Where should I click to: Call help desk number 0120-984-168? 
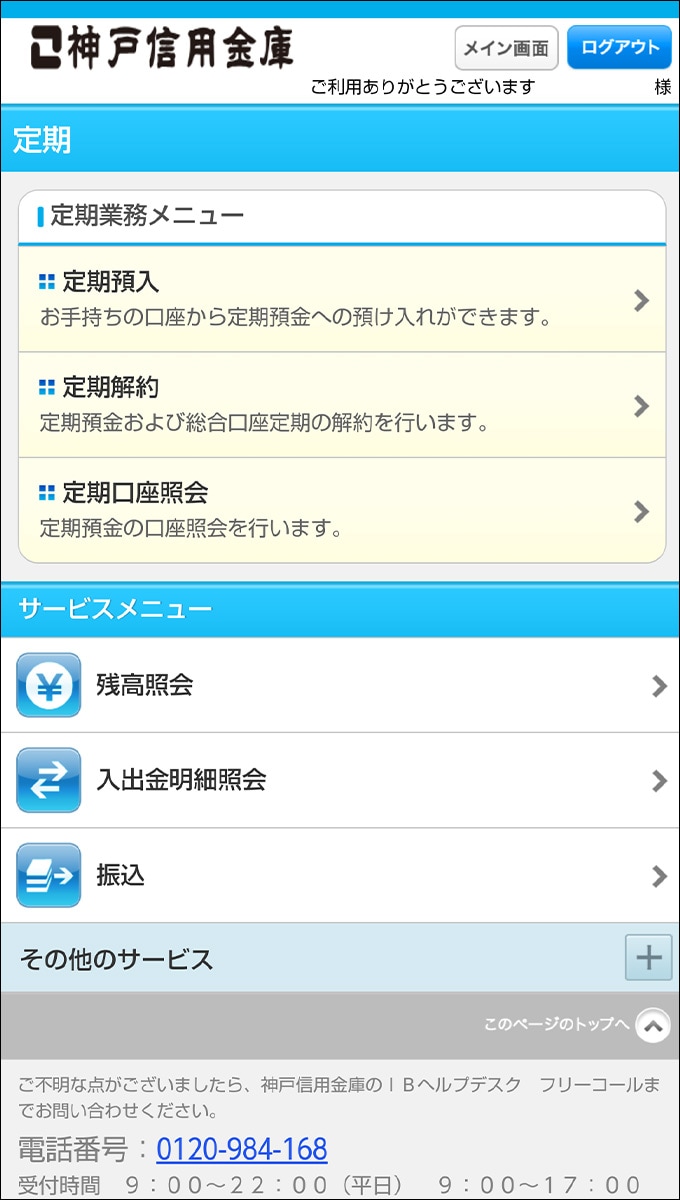pos(242,1149)
